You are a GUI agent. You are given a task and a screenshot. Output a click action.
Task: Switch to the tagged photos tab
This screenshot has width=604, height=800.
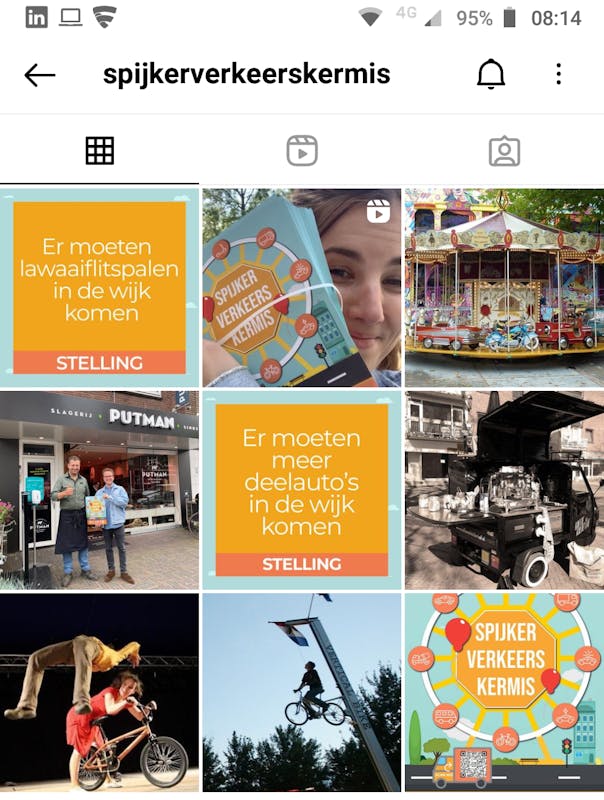504,151
